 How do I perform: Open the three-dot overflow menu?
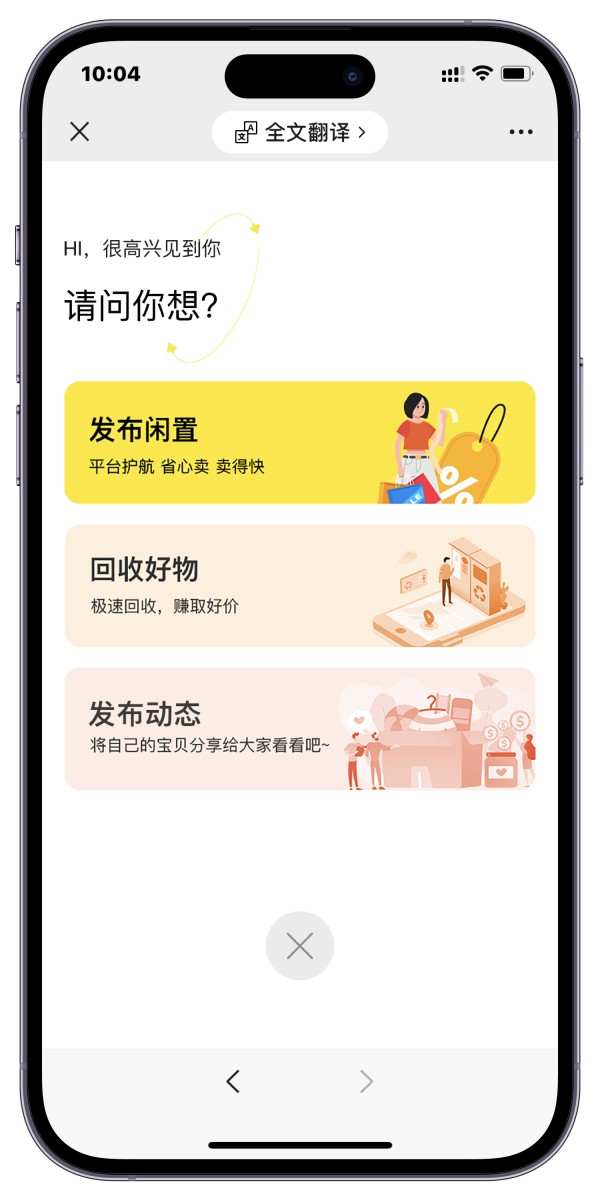point(521,132)
